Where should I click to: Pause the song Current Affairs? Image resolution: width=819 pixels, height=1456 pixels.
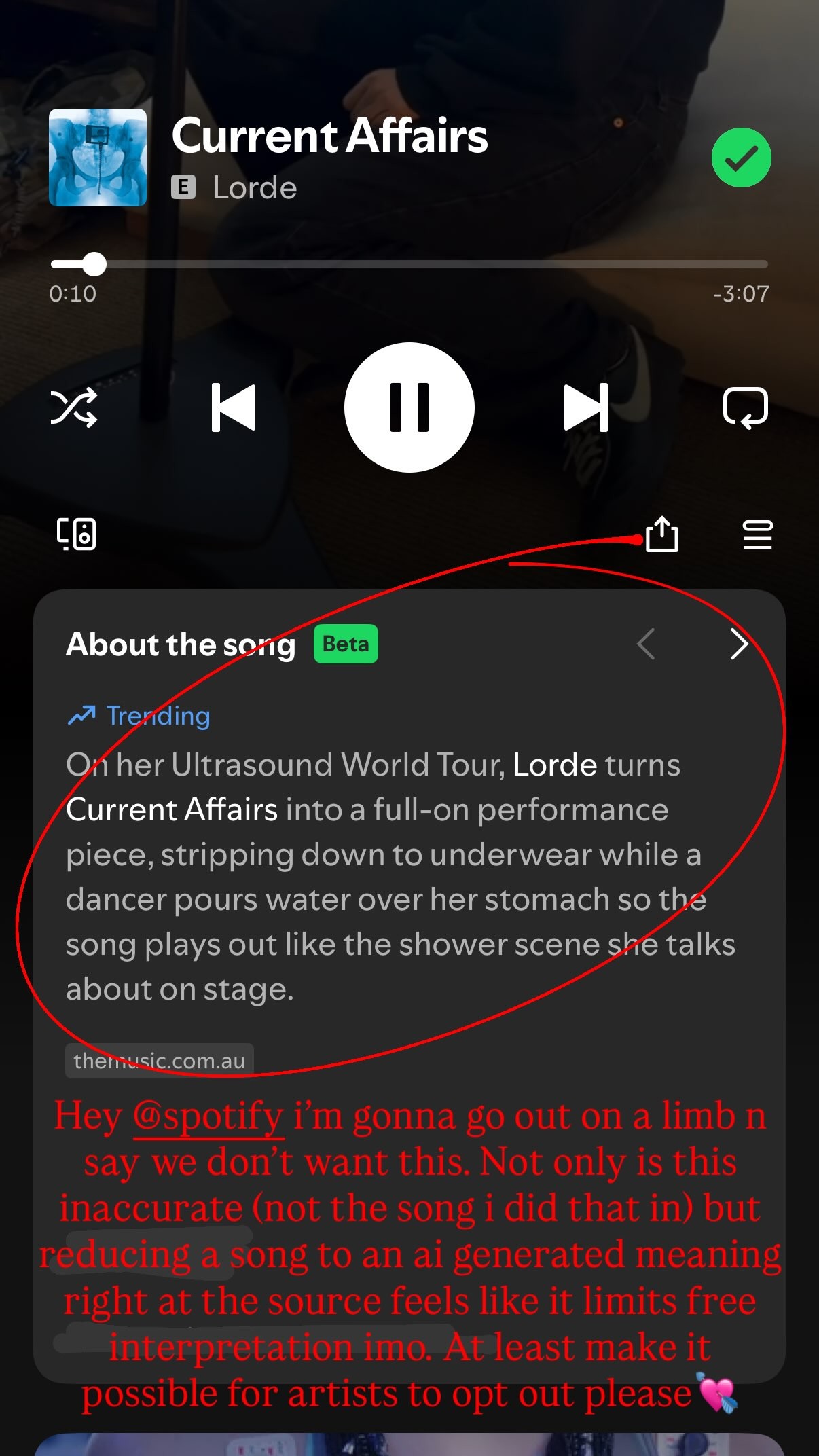409,407
